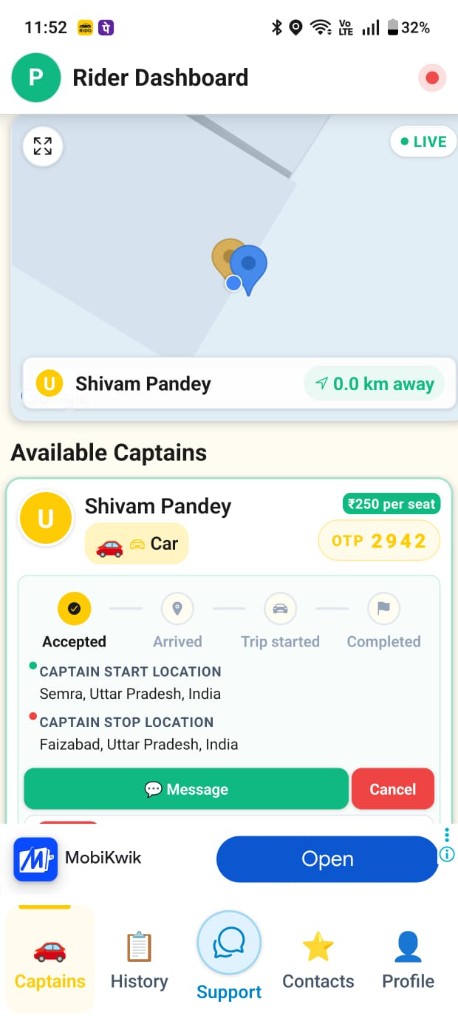The height and width of the screenshot is (1024, 458).
Task: Open the MobiKwik ad
Action: (327, 859)
